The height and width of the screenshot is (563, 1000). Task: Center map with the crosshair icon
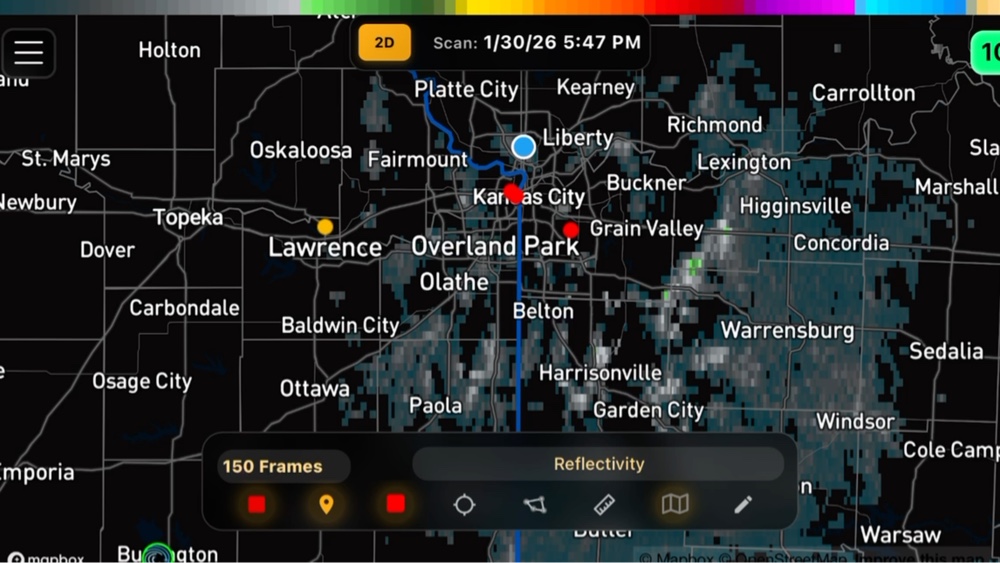click(x=464, y=505)
